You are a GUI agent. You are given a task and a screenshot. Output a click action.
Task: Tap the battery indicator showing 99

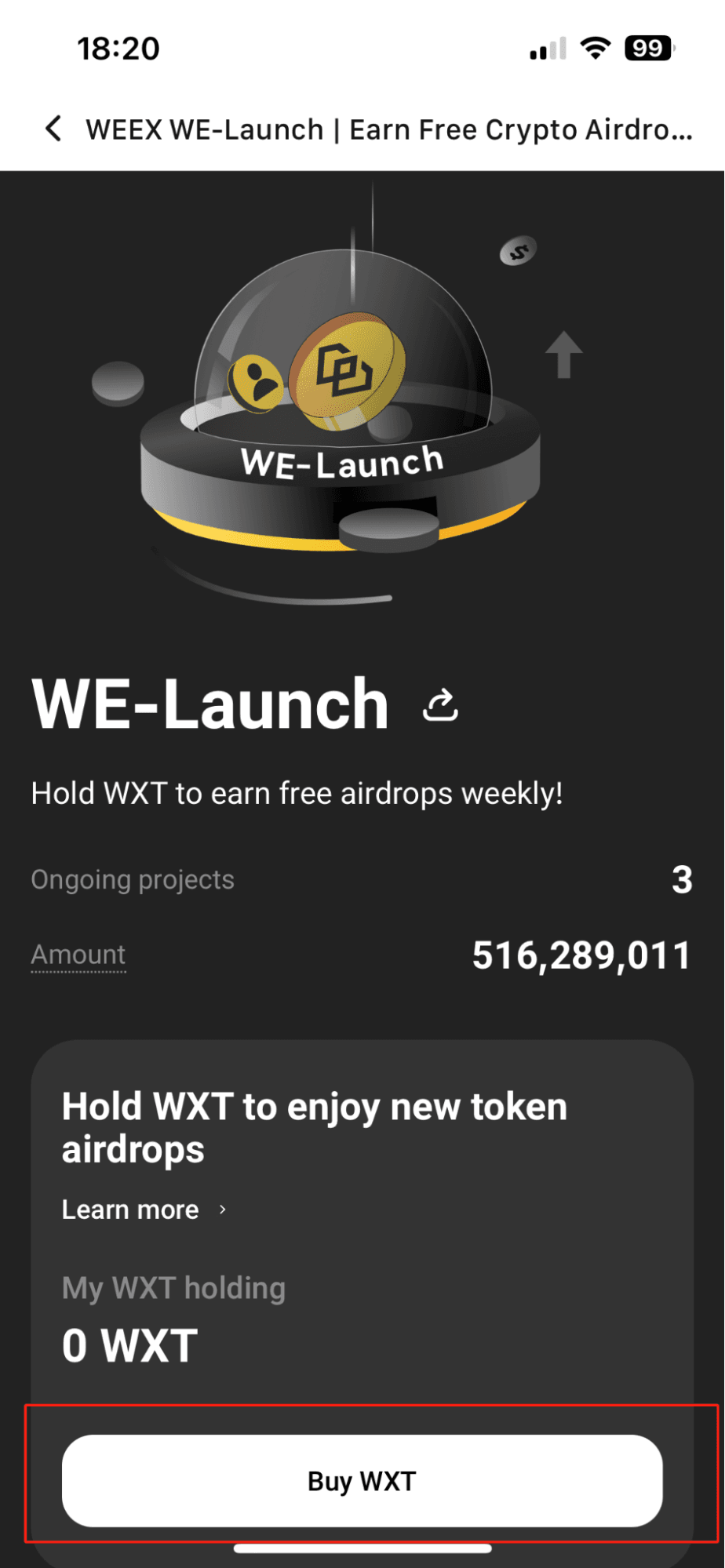click(x=649, y=48)
